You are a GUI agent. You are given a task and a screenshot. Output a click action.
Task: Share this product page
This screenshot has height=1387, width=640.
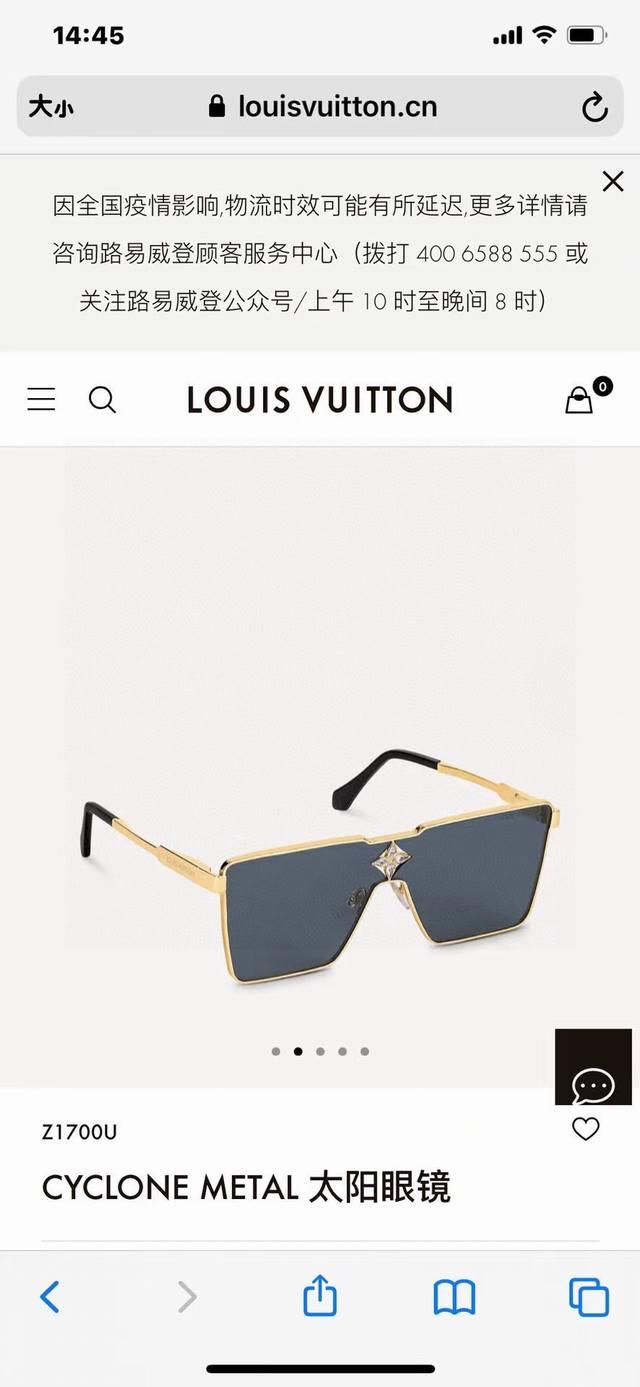click(x=320, y=1297)
